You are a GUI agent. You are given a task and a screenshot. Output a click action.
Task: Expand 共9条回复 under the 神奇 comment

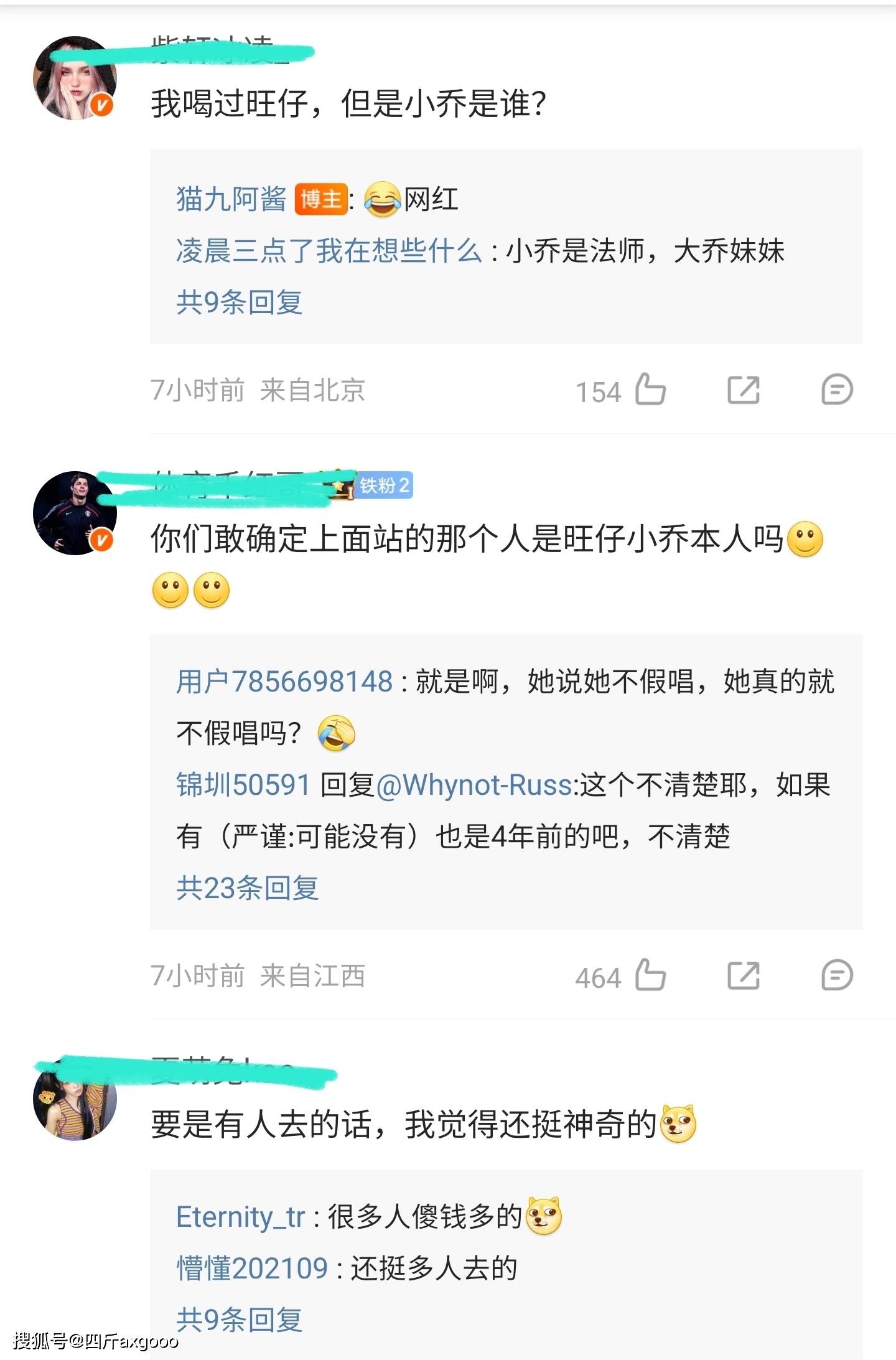coord(239,1319)
